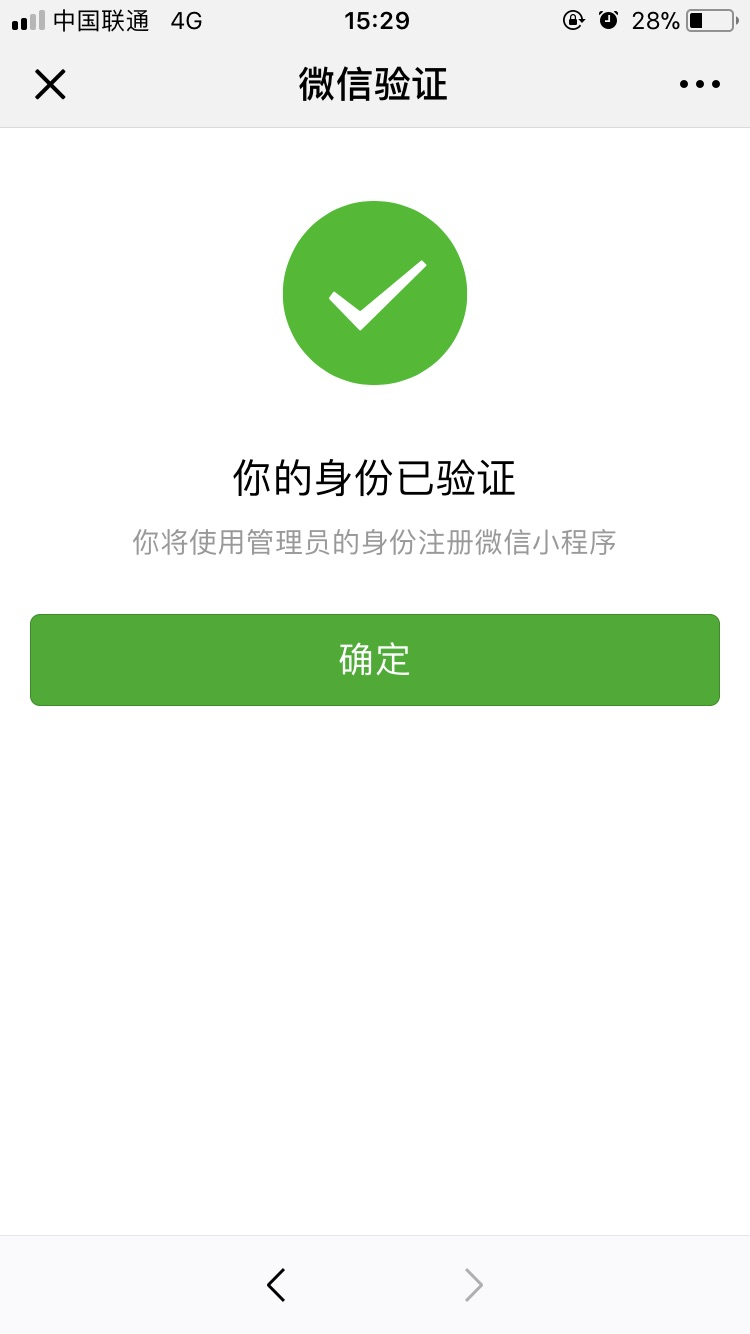Click the green checkmark success icon
This screenshot has width=750, height=1334.
(375, 293)
